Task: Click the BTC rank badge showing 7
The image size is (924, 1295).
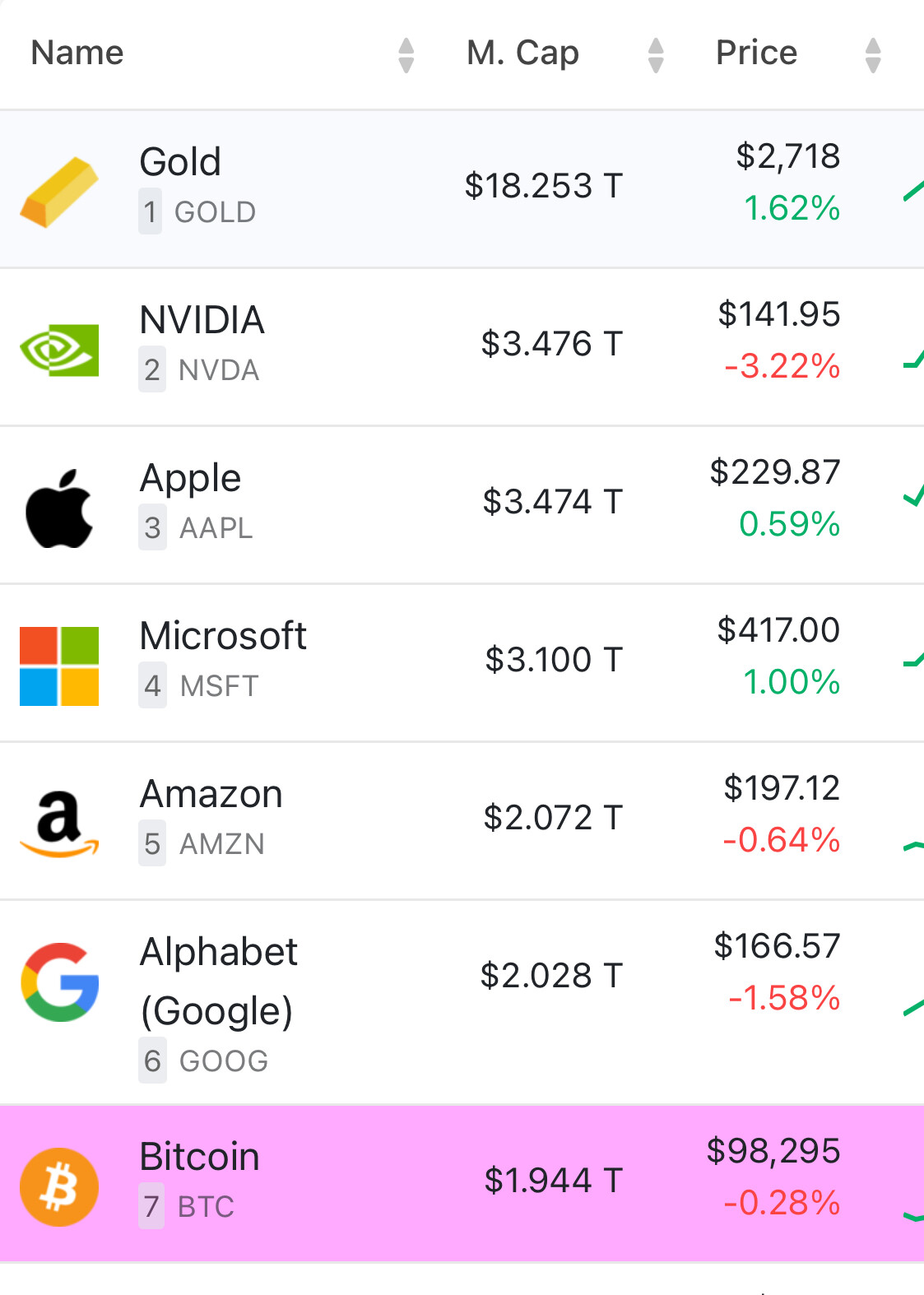Action: click(151, 1207)
